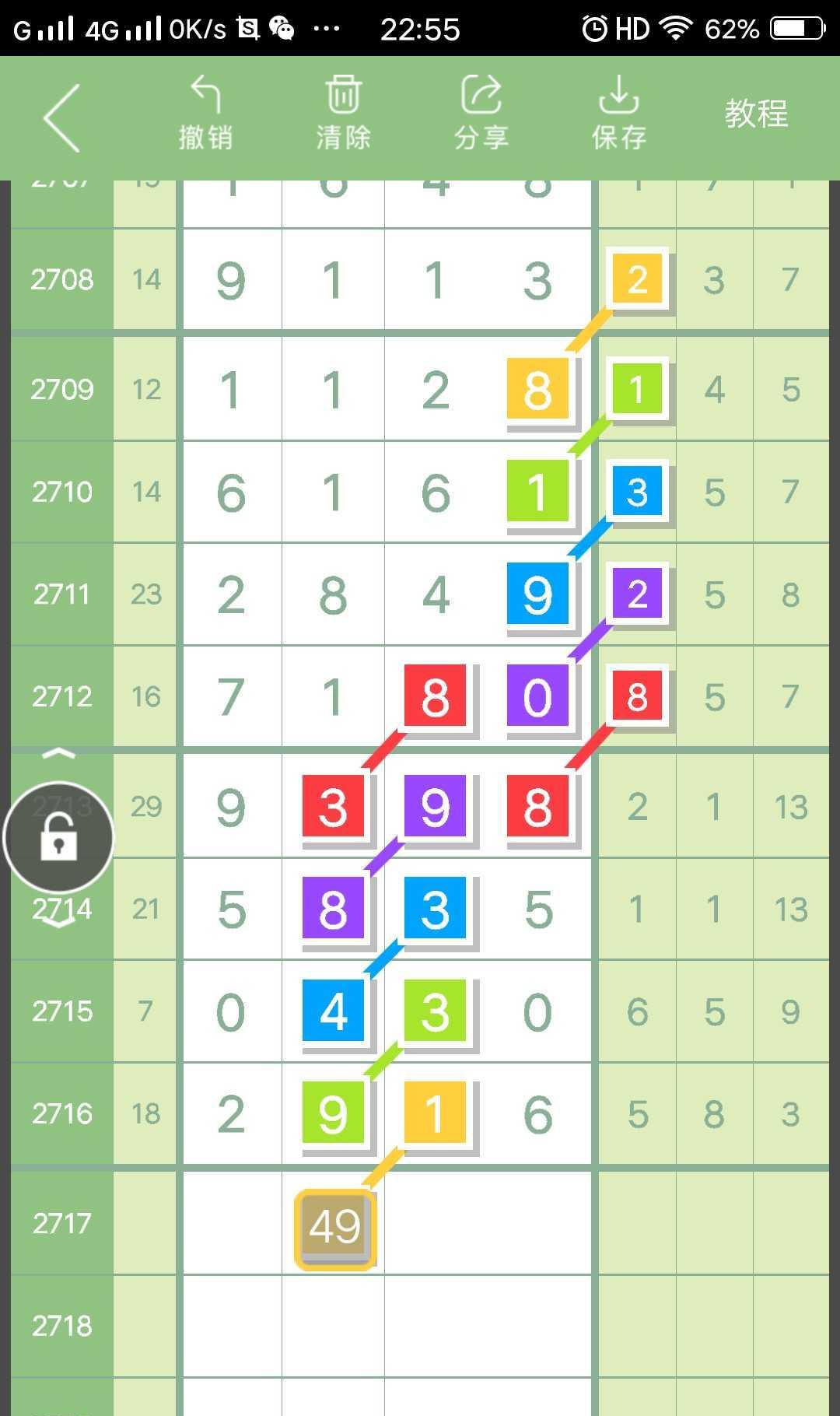Screen dimensions: 840x1416
Task: Open the 教程 tutorial
Action: (756, 114)
